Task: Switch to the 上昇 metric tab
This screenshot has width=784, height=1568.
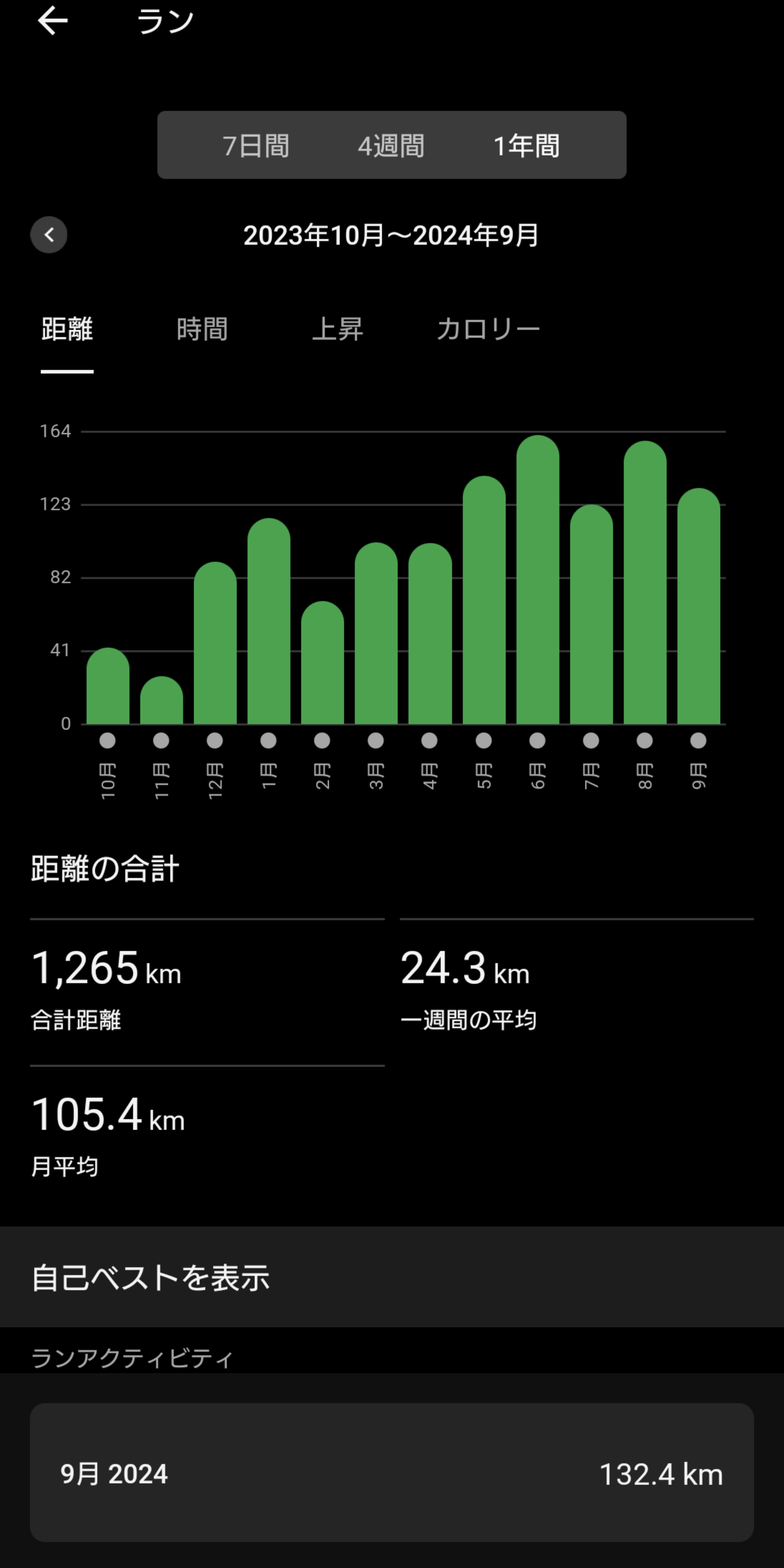Action: click(337, 329)
